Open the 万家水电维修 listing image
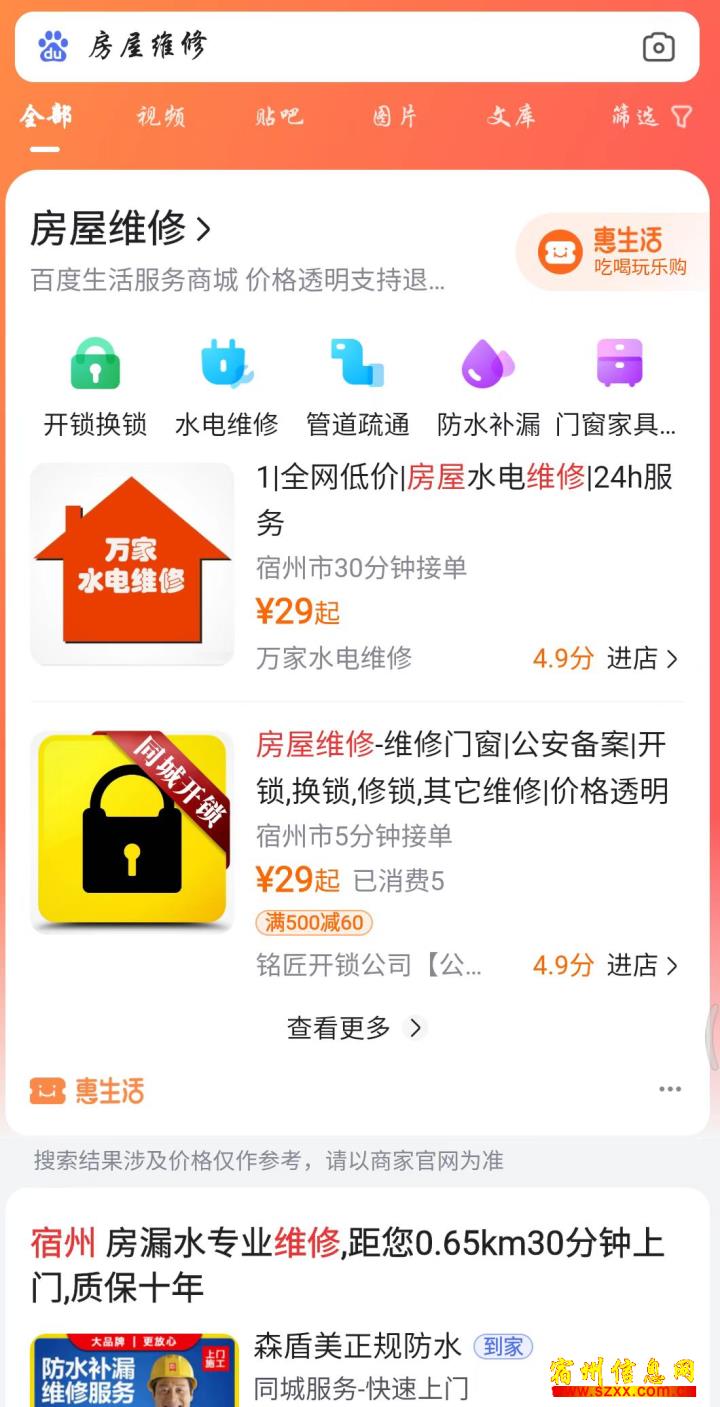 pos(132,564)
